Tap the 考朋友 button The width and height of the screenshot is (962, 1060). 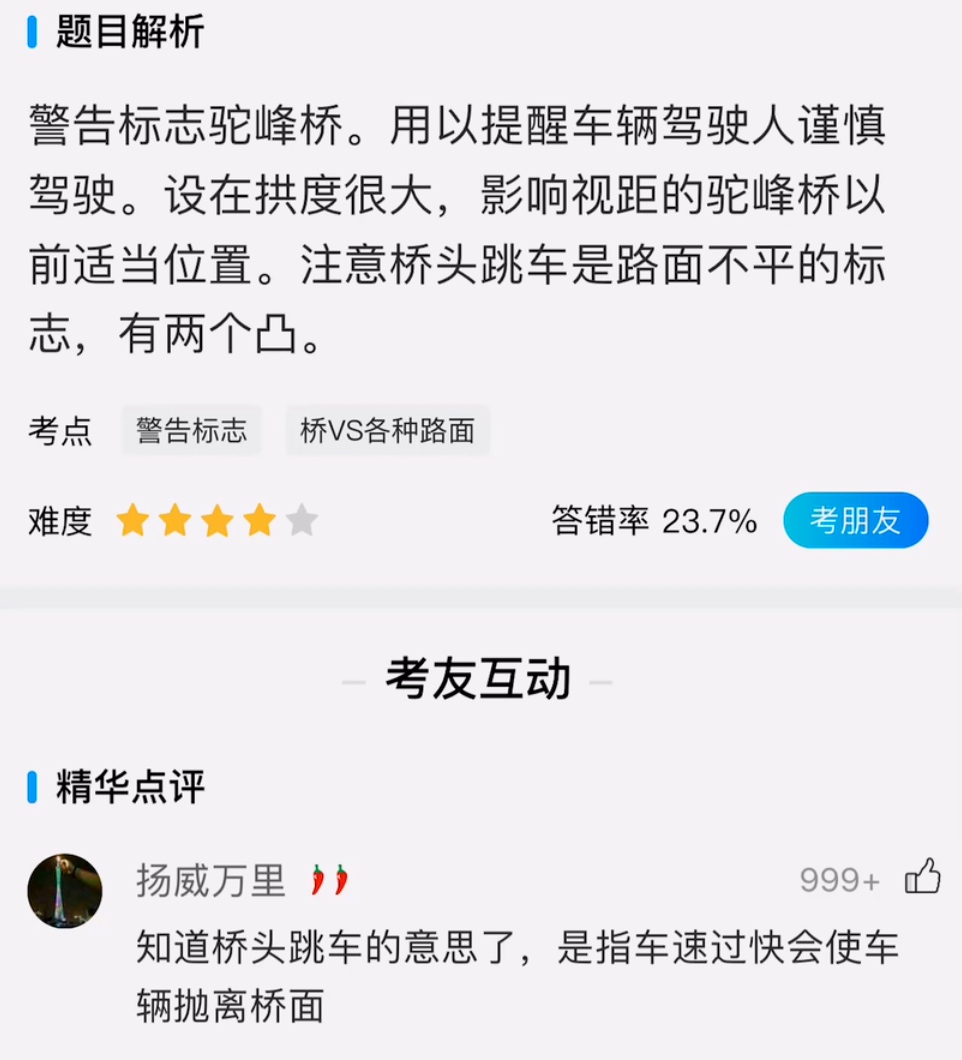pos(855,520)
